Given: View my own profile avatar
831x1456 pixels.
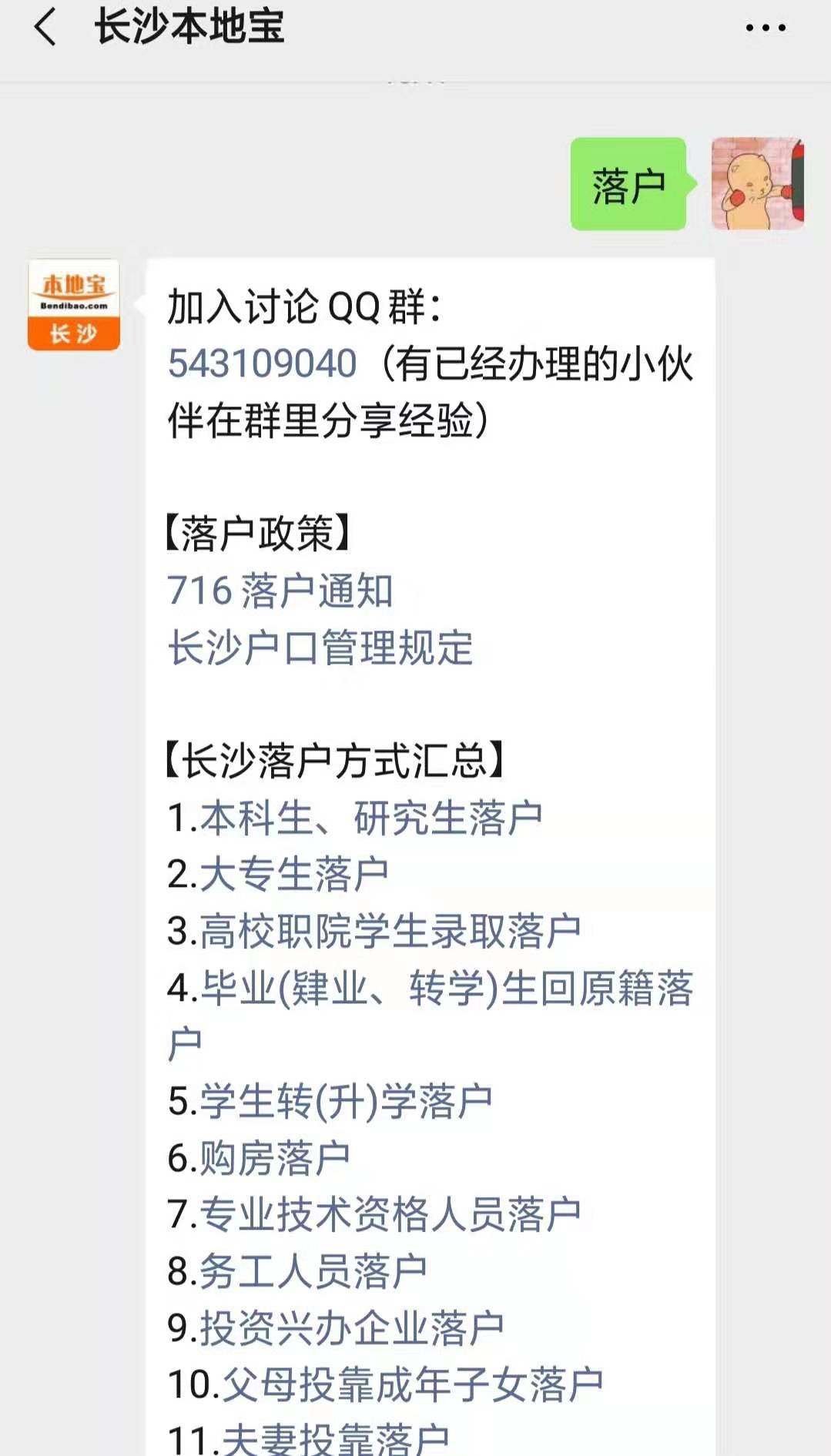Looking at the screenshot, I should [x=756, y=184].
